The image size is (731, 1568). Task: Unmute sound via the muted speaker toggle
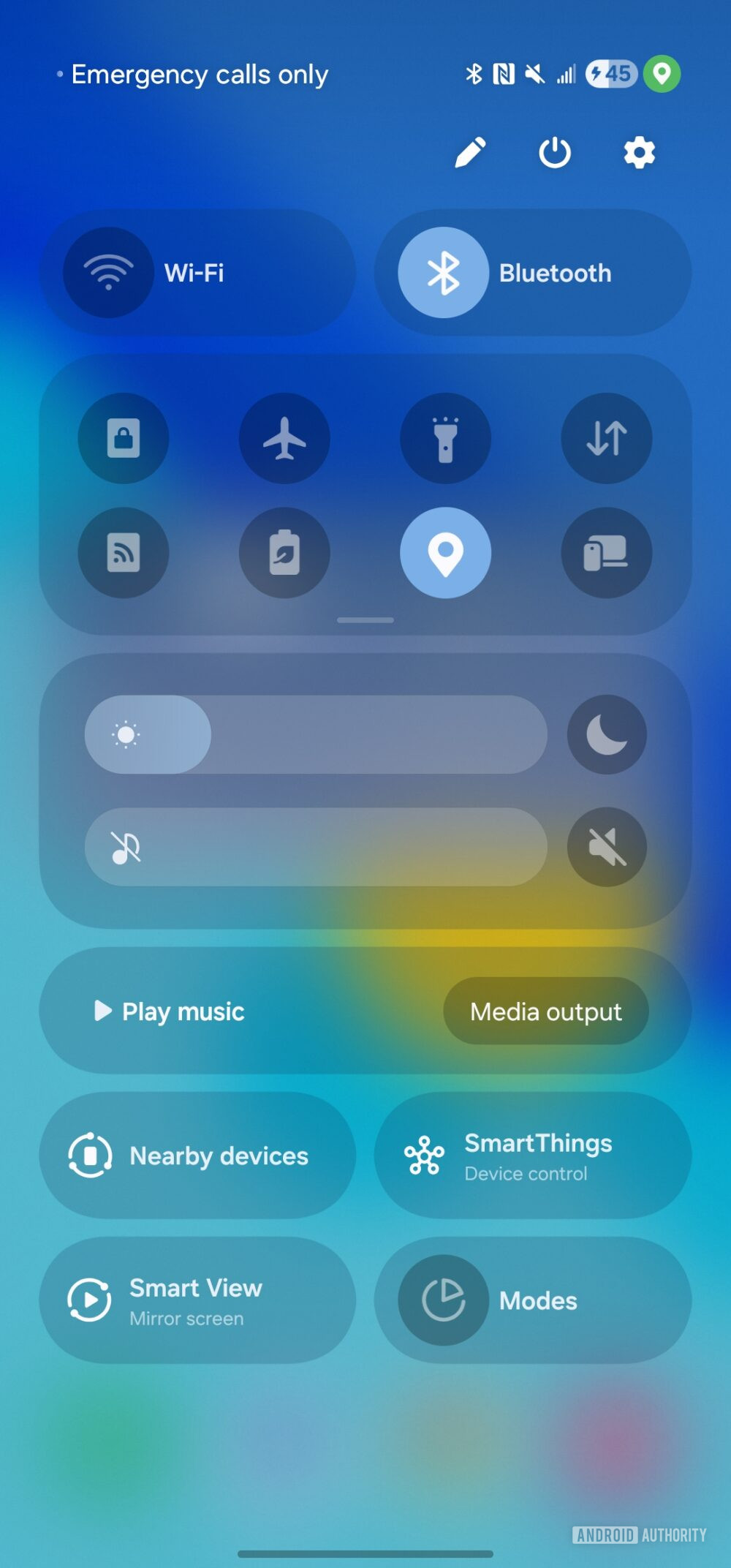607,846
